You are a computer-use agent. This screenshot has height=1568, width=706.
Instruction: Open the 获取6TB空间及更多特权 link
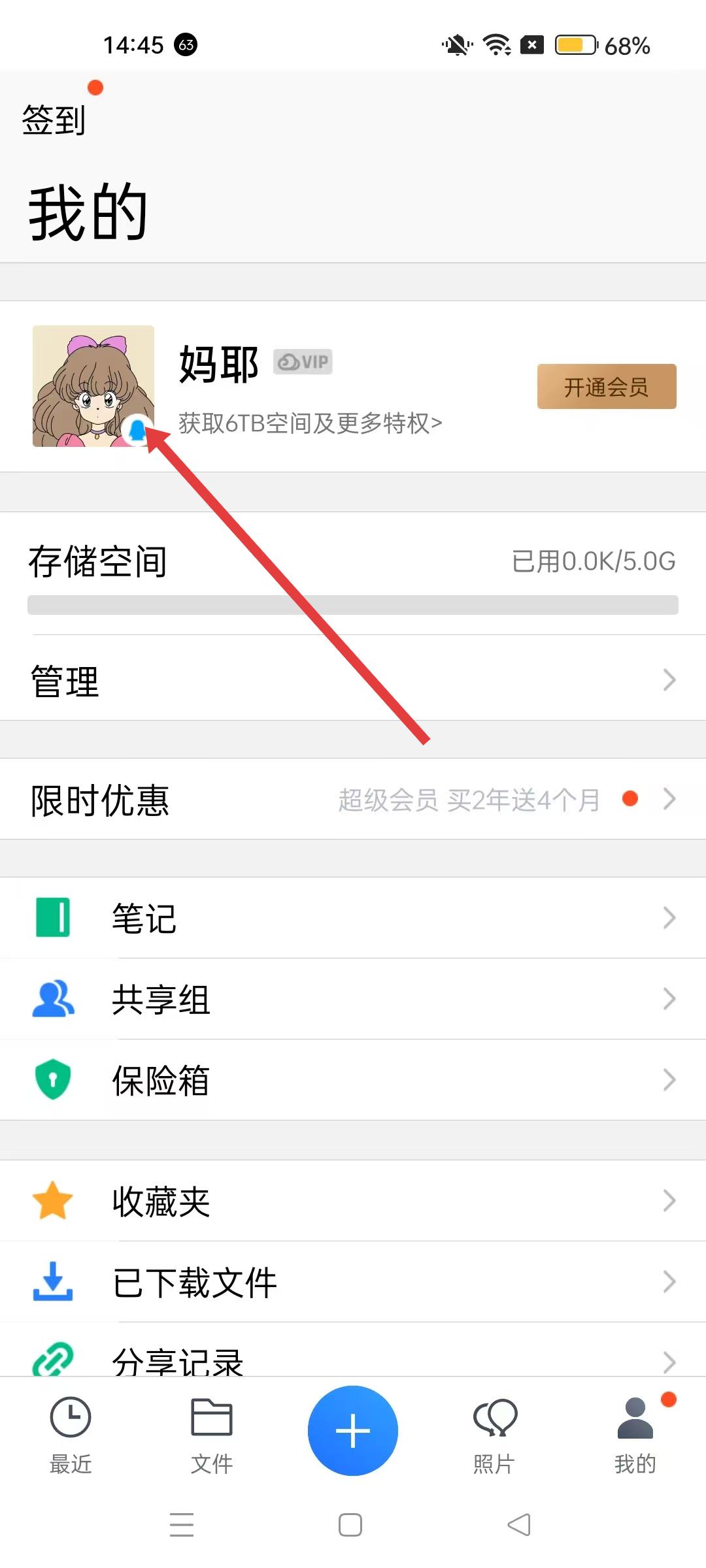coord(310,423)
